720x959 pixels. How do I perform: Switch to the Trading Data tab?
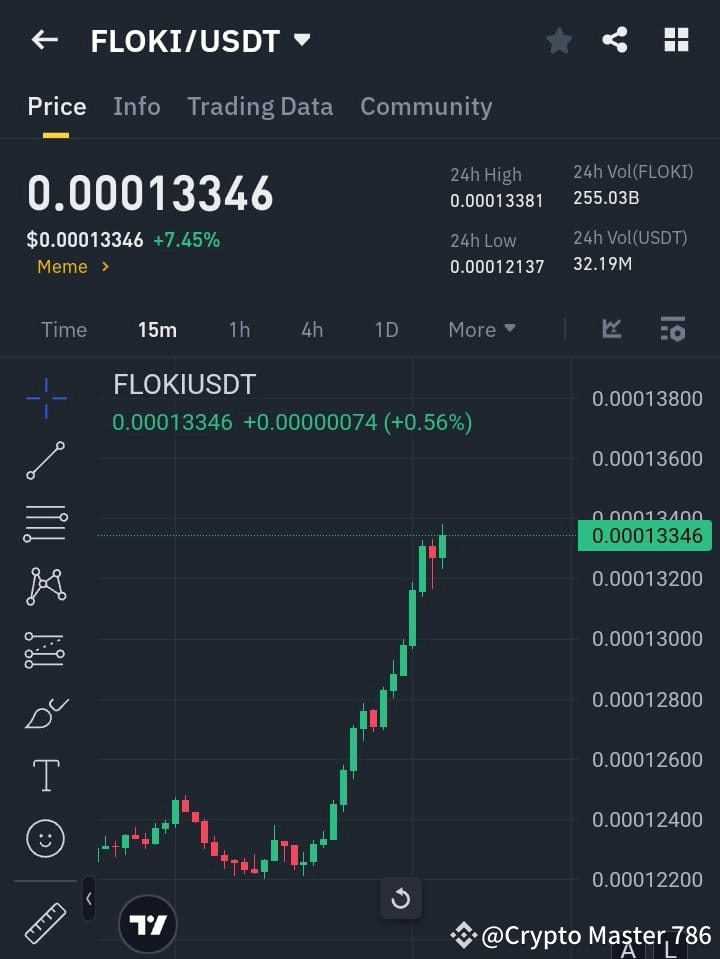(260, 106)
